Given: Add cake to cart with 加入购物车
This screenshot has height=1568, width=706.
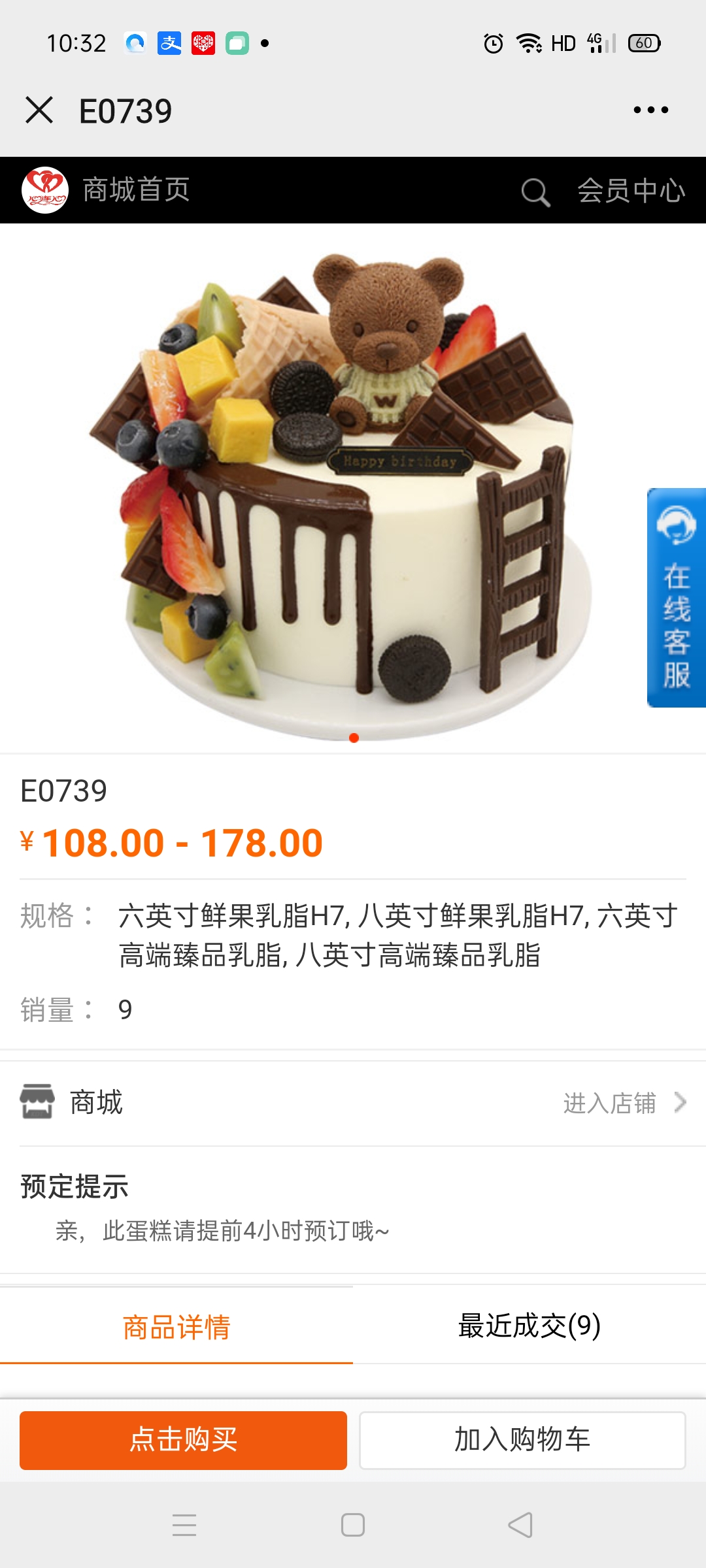Looking at the screenshot, I should point(522,1440).
